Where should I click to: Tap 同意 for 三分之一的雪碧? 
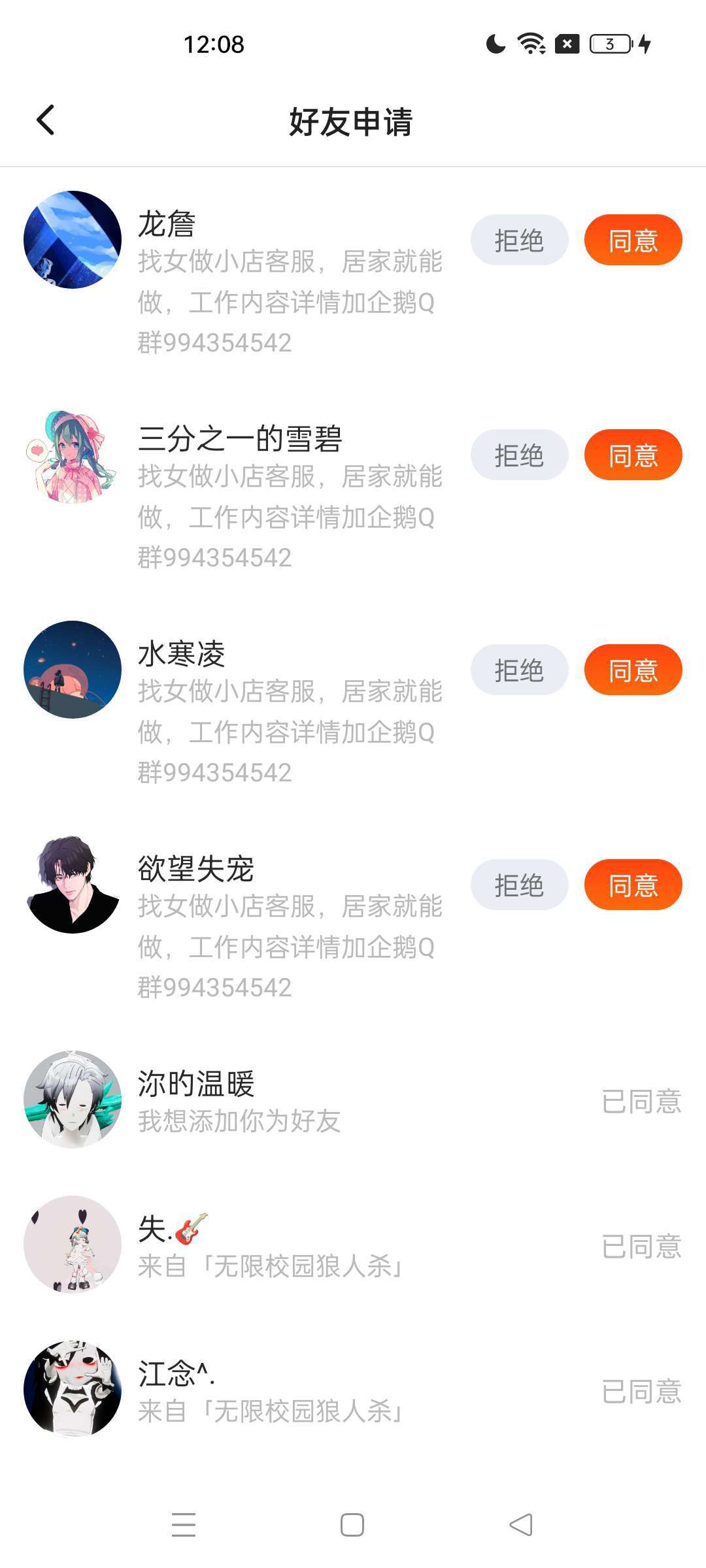(x=633, y=455)
